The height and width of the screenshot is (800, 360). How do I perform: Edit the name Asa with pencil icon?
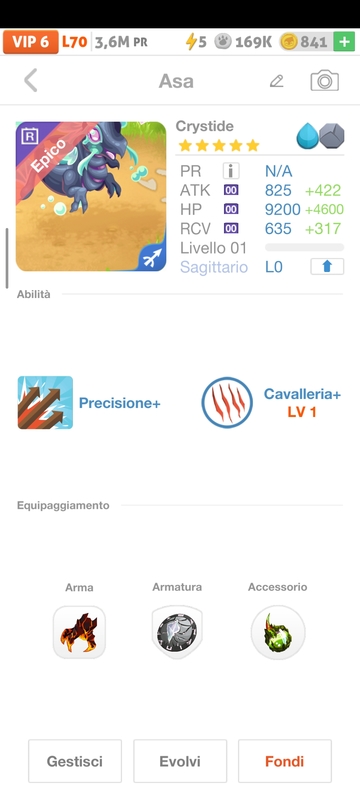click(x=276, y=81)
